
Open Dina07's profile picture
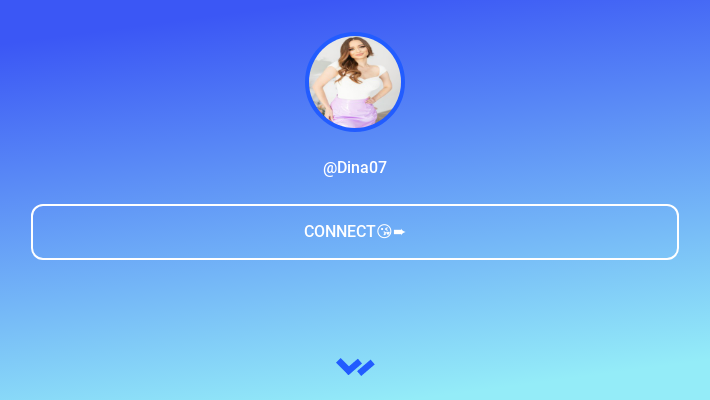[x=355, y=82]
